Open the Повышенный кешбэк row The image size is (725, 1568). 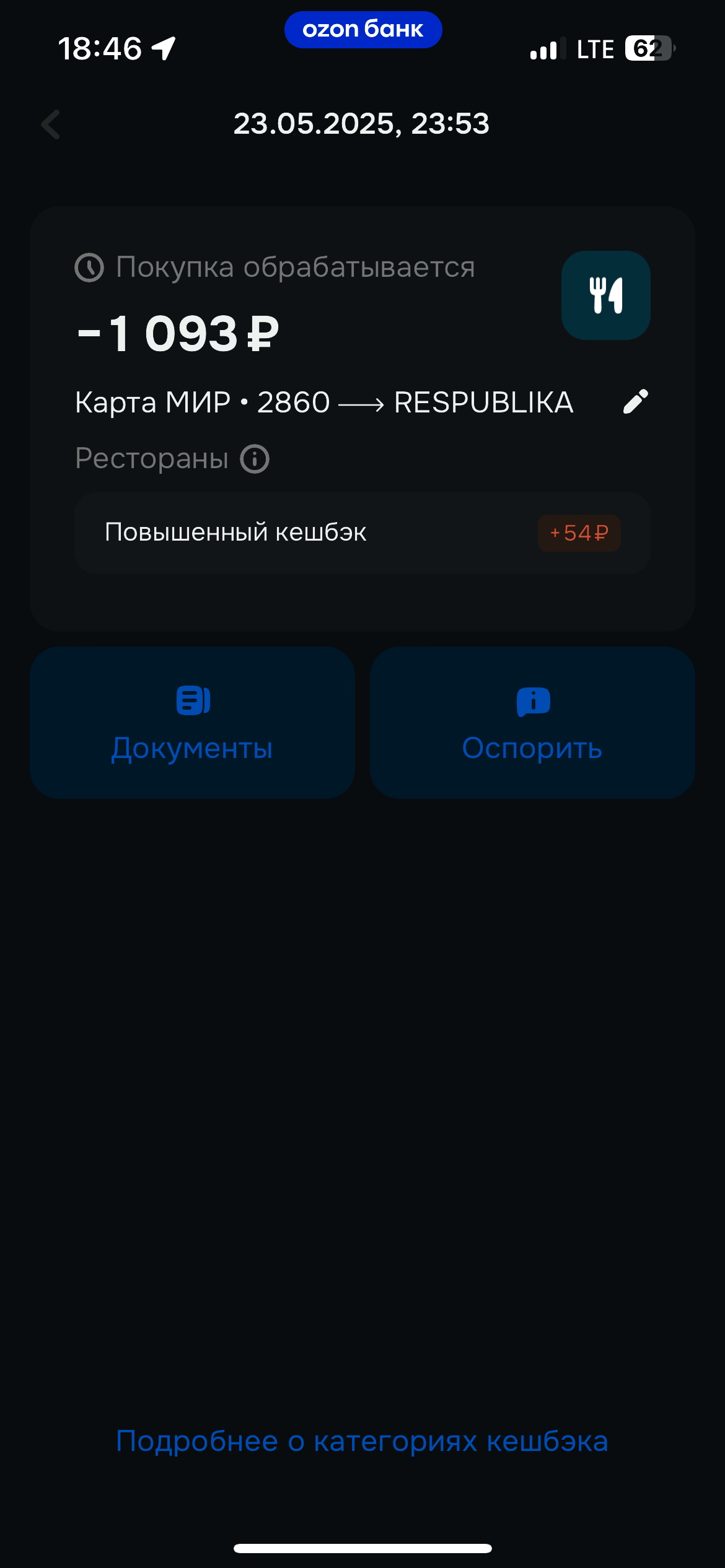(x=362, y=533)
